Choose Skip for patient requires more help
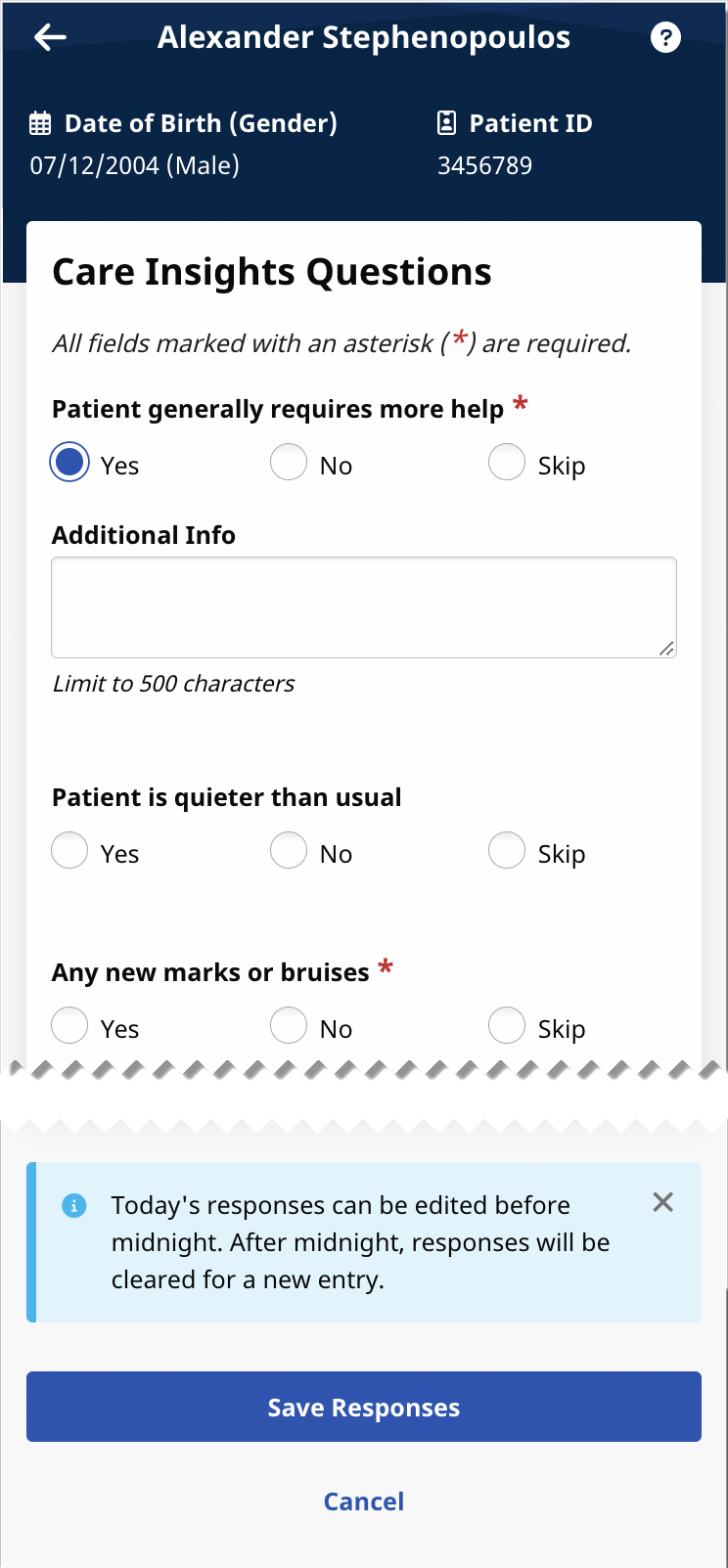This screenshot has height=1568, width=728. 507,462
